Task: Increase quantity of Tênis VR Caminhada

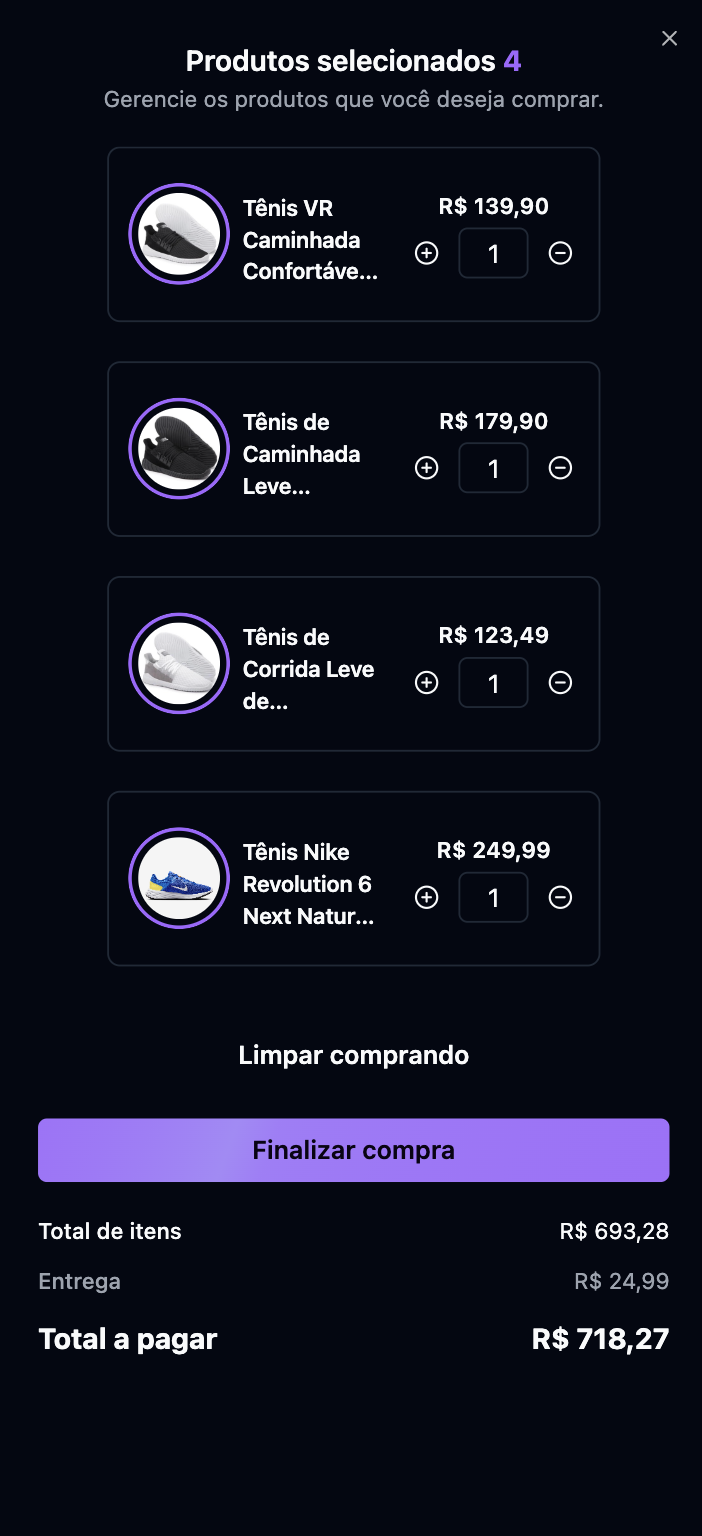Action: point(427,253)
